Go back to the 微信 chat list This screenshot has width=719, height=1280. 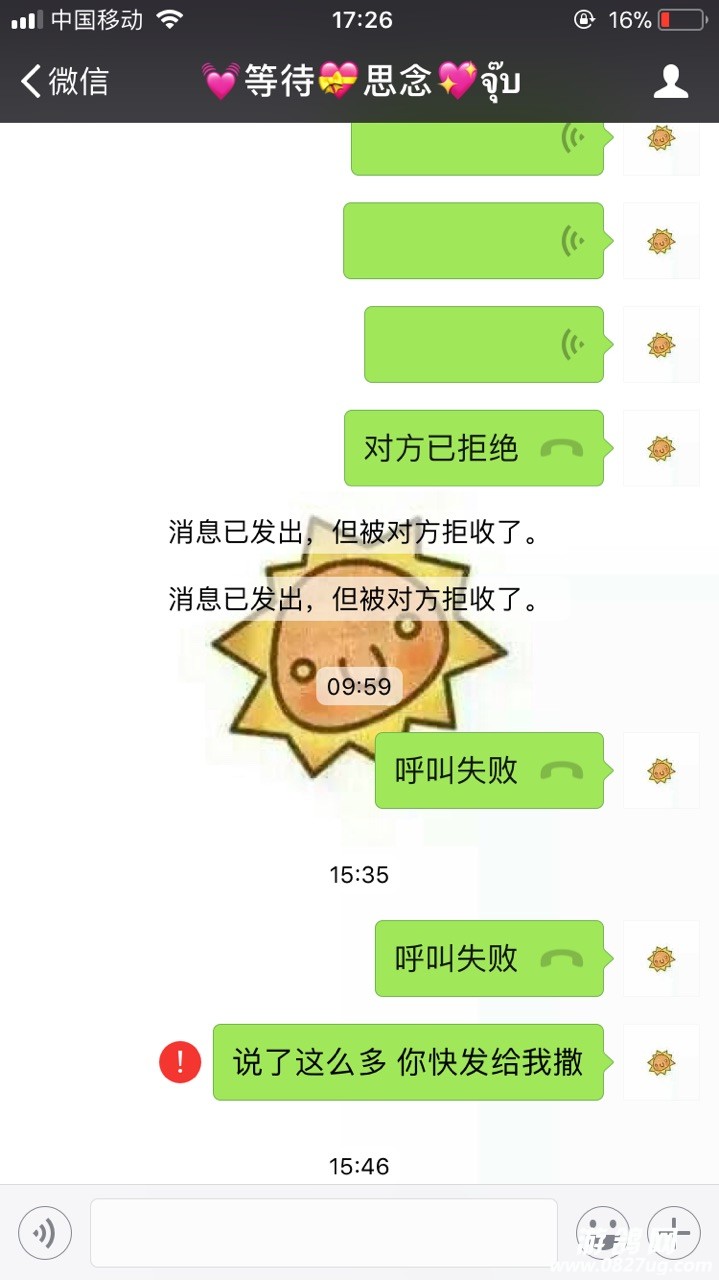[x=64, y=81]
